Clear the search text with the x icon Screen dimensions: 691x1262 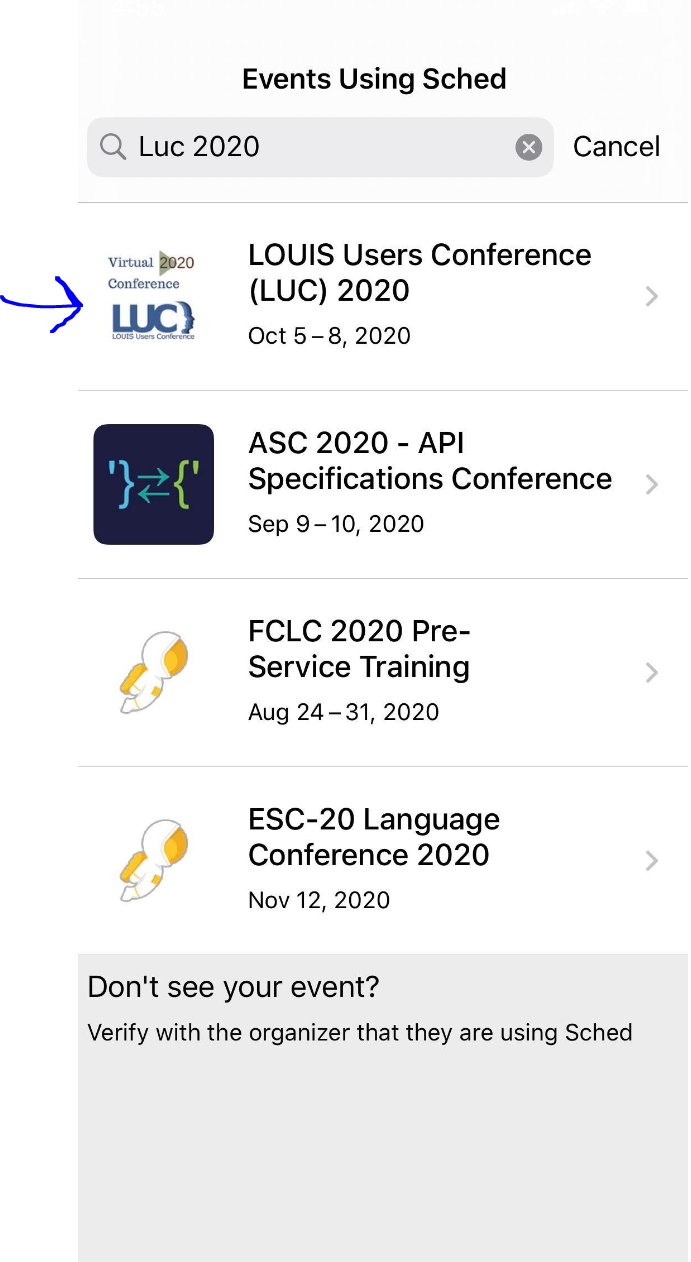pos(529,147)
